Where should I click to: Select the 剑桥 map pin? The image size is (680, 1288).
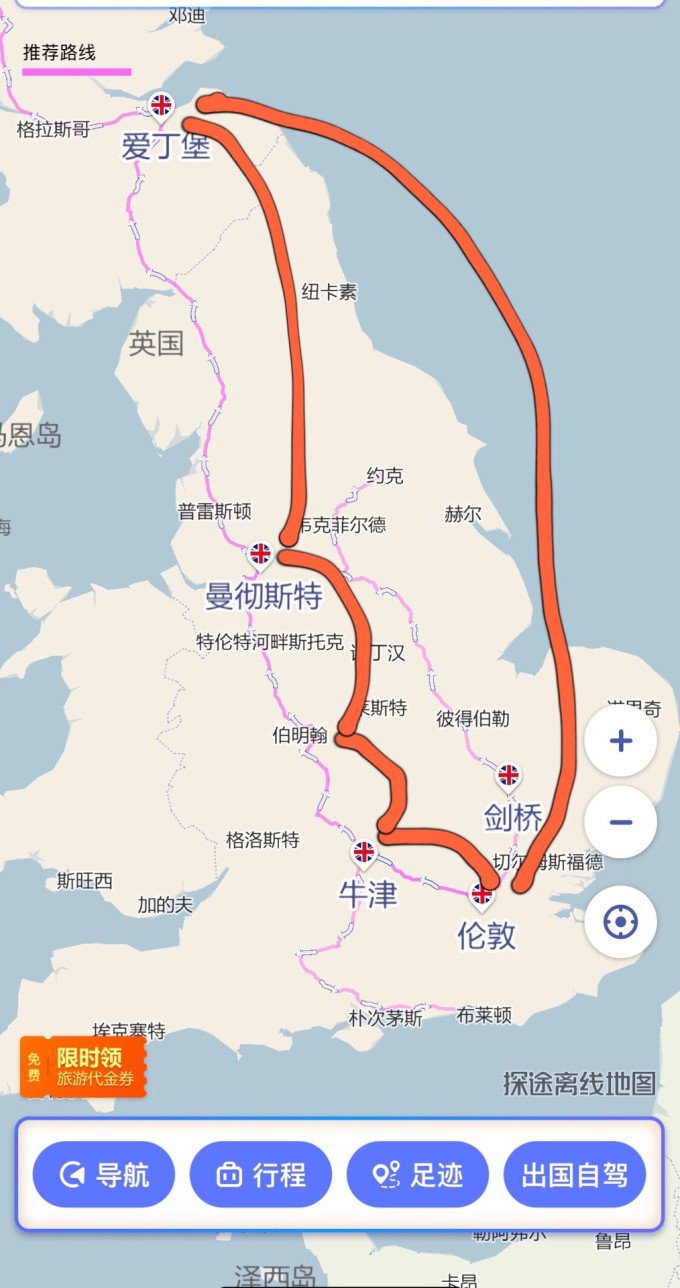[509, 775]
